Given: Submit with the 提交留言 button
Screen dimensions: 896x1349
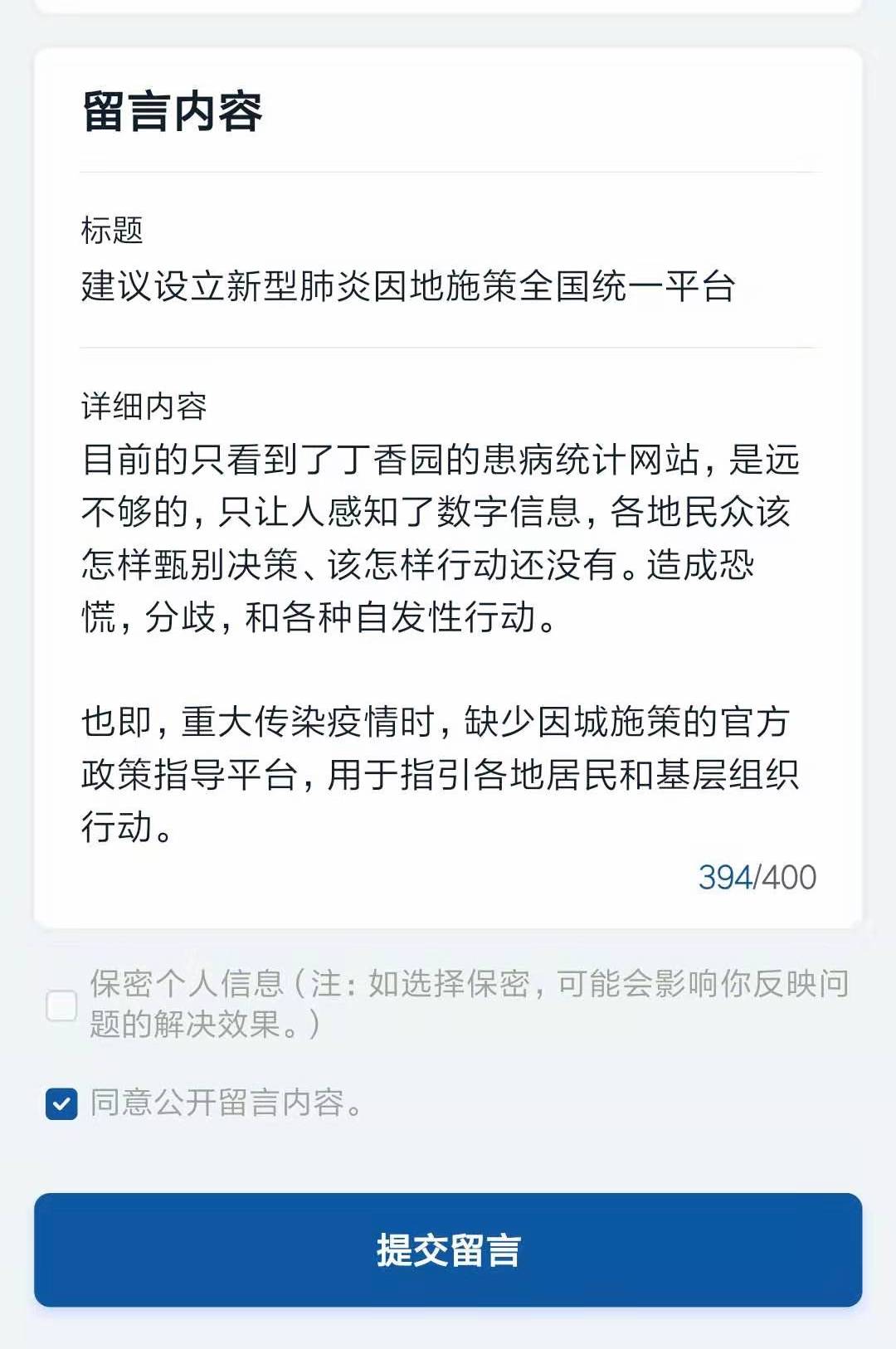Looking at the screenshot, I should (x=448, y=1249).
